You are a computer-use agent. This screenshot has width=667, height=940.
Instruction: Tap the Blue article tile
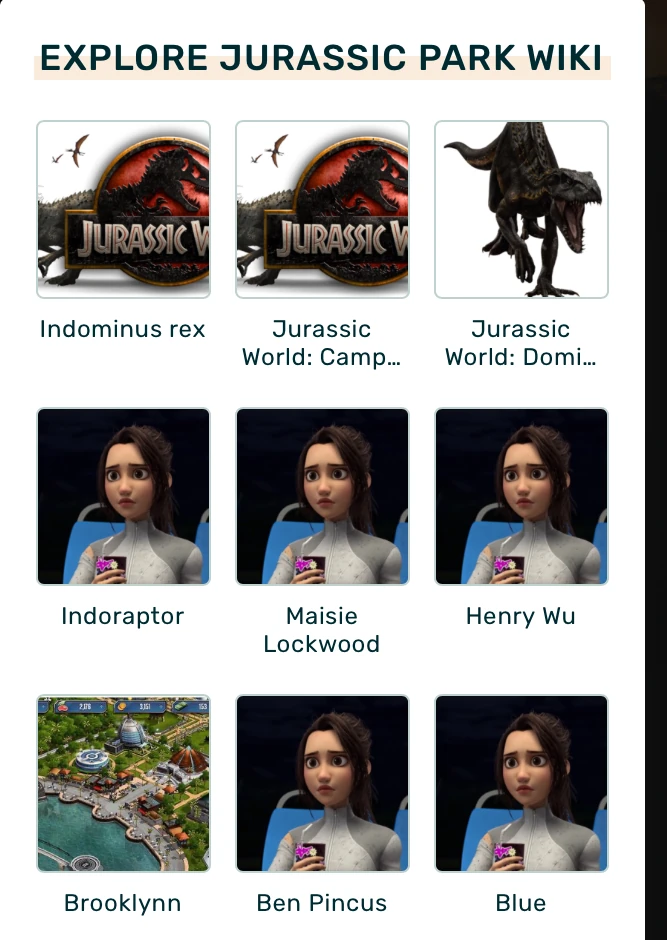click(x=521, y=783)
